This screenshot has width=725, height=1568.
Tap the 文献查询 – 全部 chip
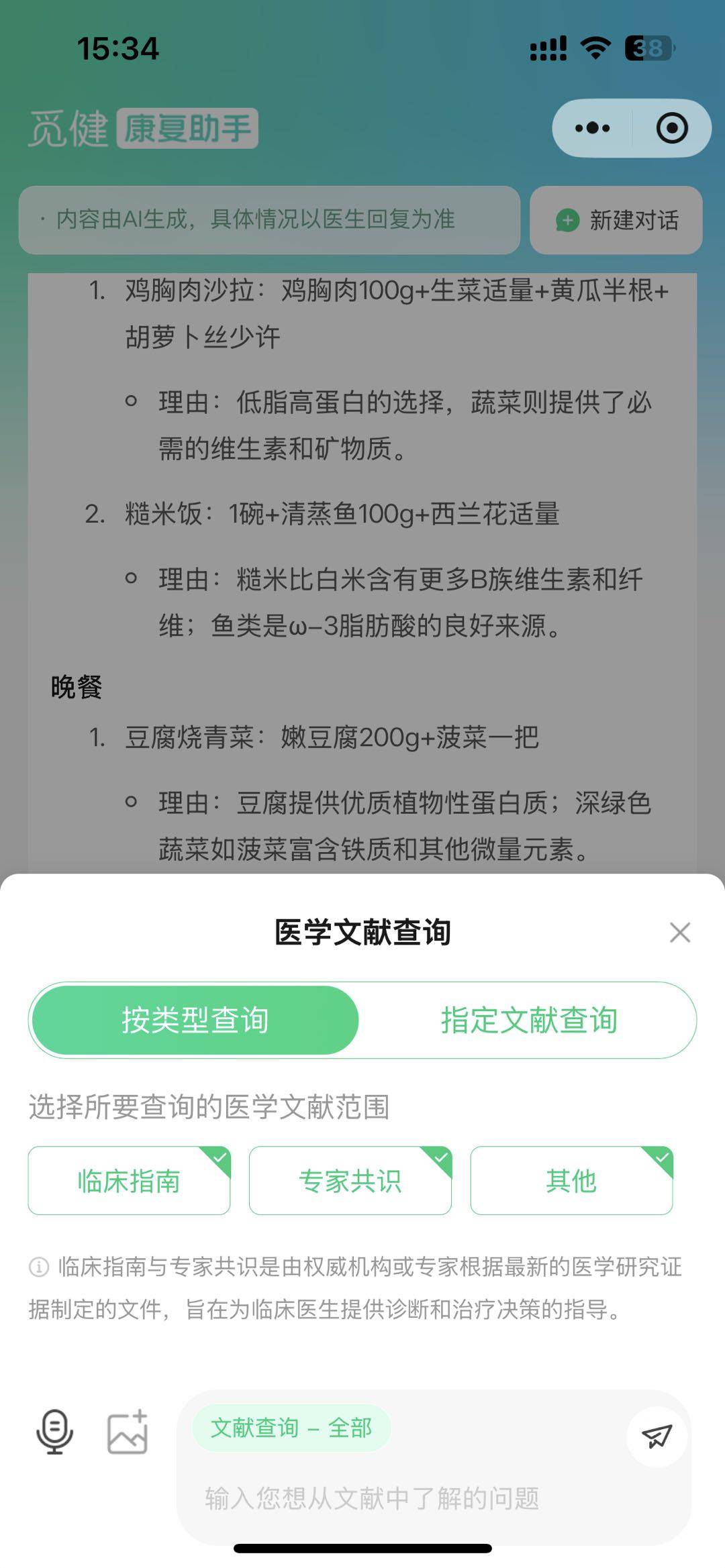[x=291, y=1428]
